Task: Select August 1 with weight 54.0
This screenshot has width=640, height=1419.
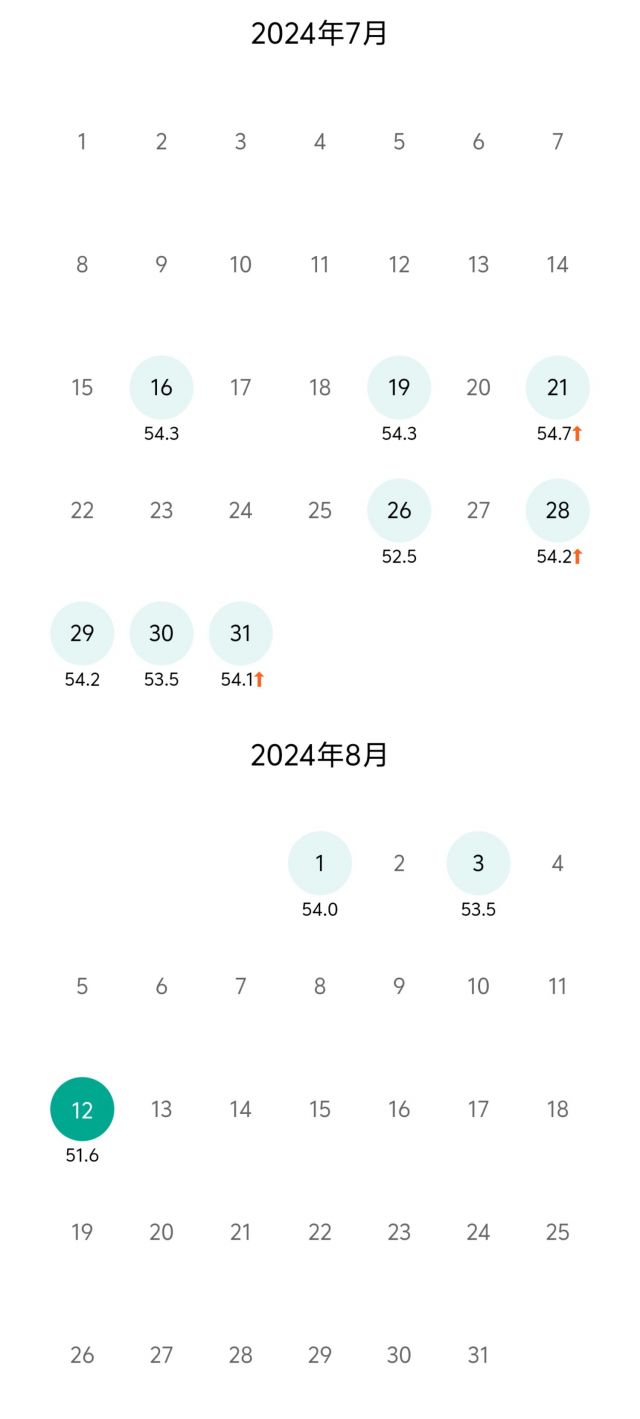Action: [320, 863]
